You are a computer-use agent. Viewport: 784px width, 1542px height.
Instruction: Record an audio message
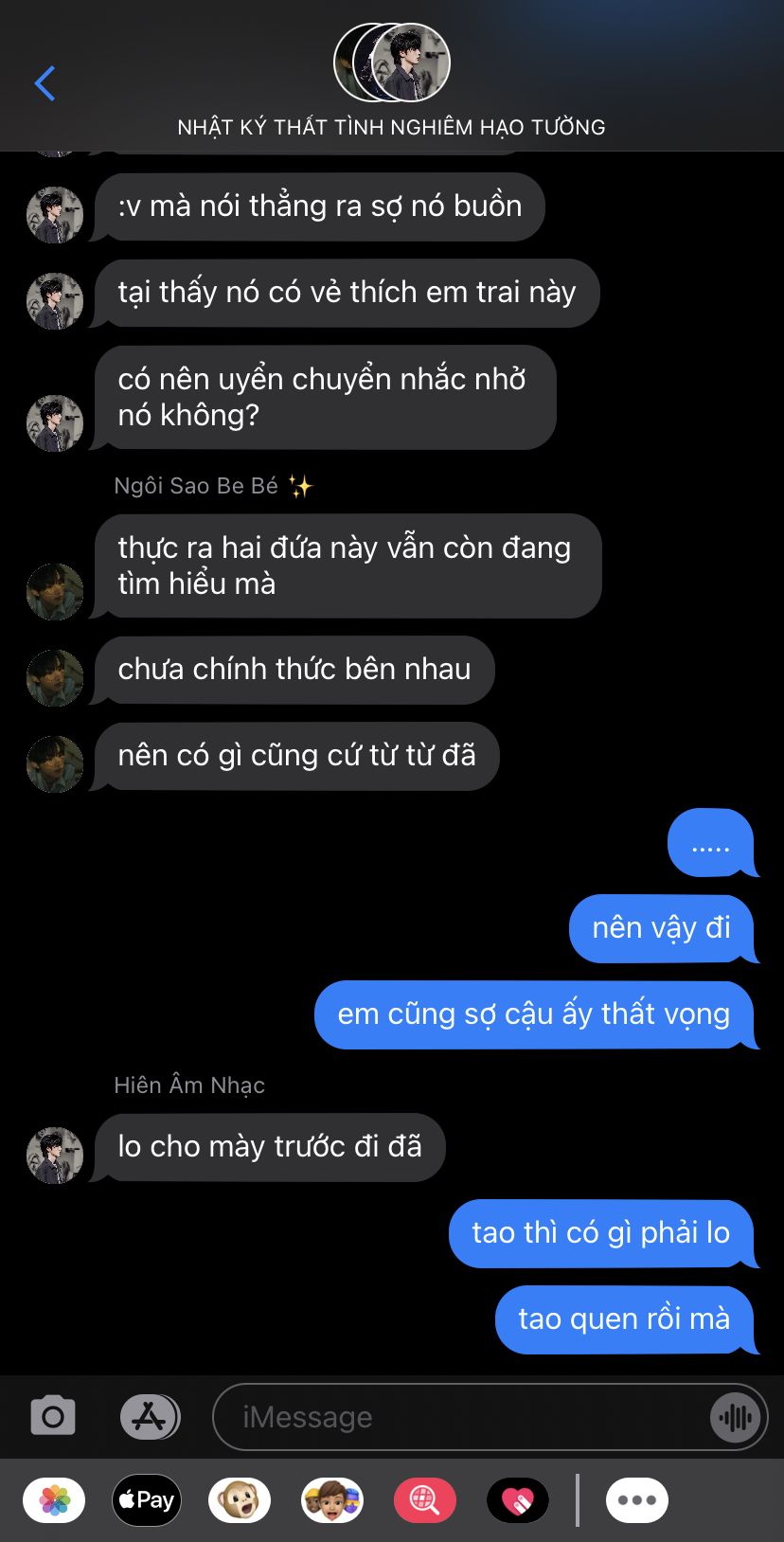click(736, 1417)
